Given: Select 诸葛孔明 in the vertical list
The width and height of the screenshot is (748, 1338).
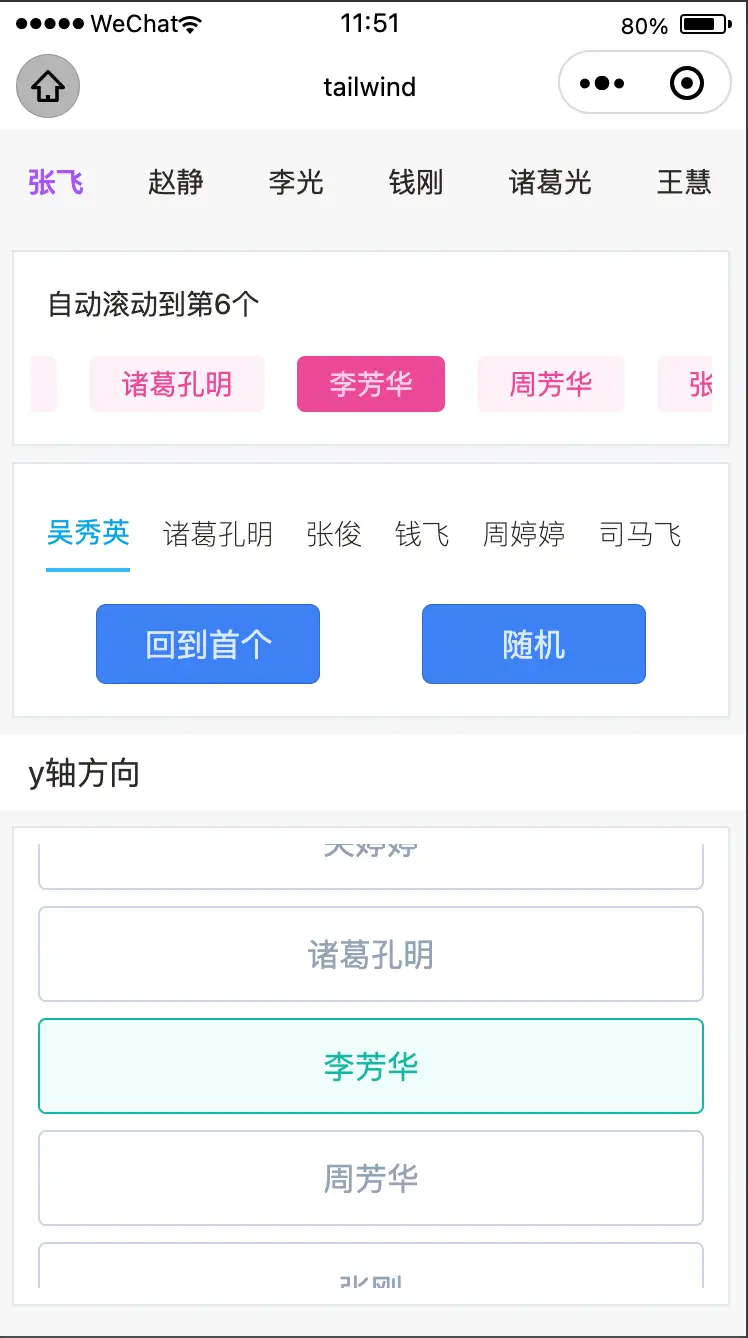Looking at the screenshot, I should coord(371,954).
